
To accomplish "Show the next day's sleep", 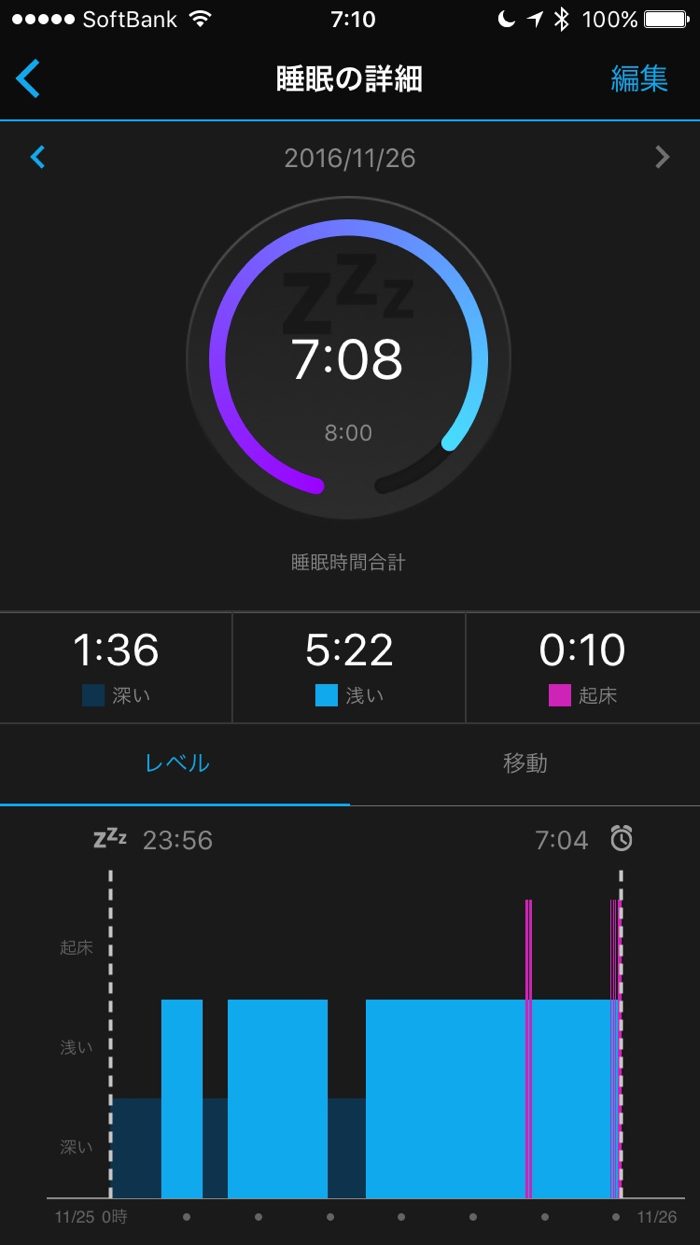I will point(661,157).
